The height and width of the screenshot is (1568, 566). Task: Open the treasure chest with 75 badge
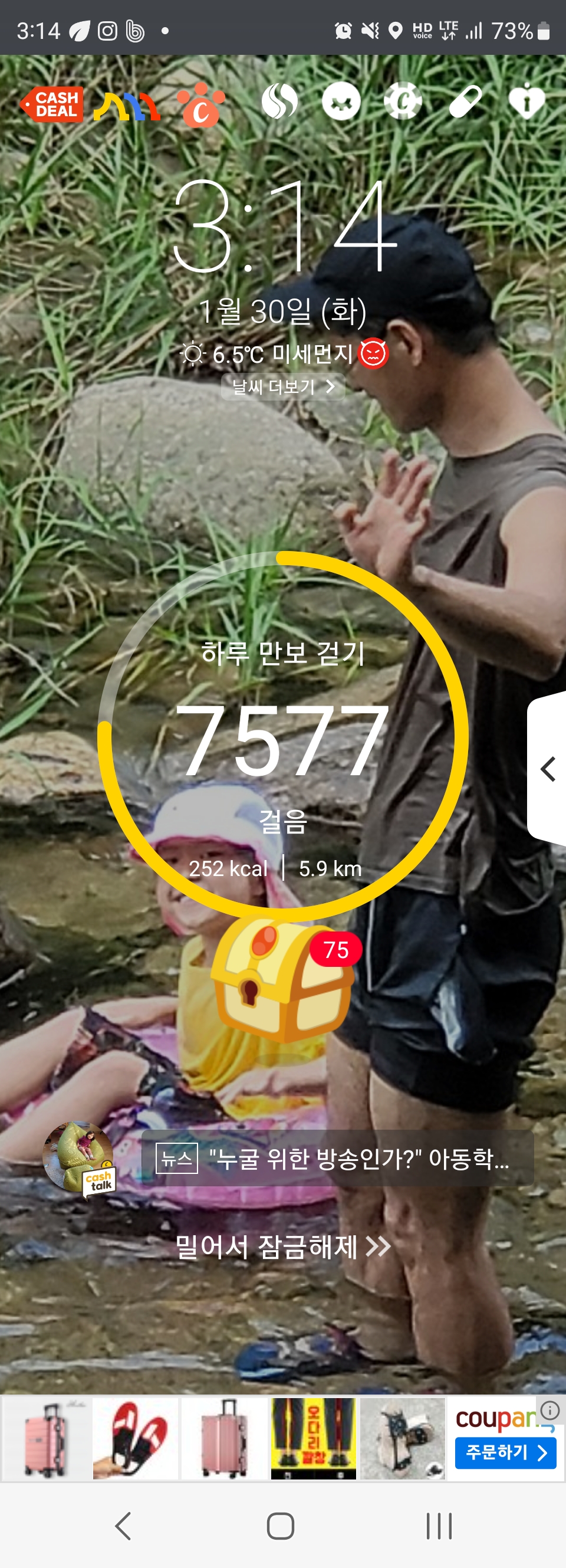tap(281, 979)
